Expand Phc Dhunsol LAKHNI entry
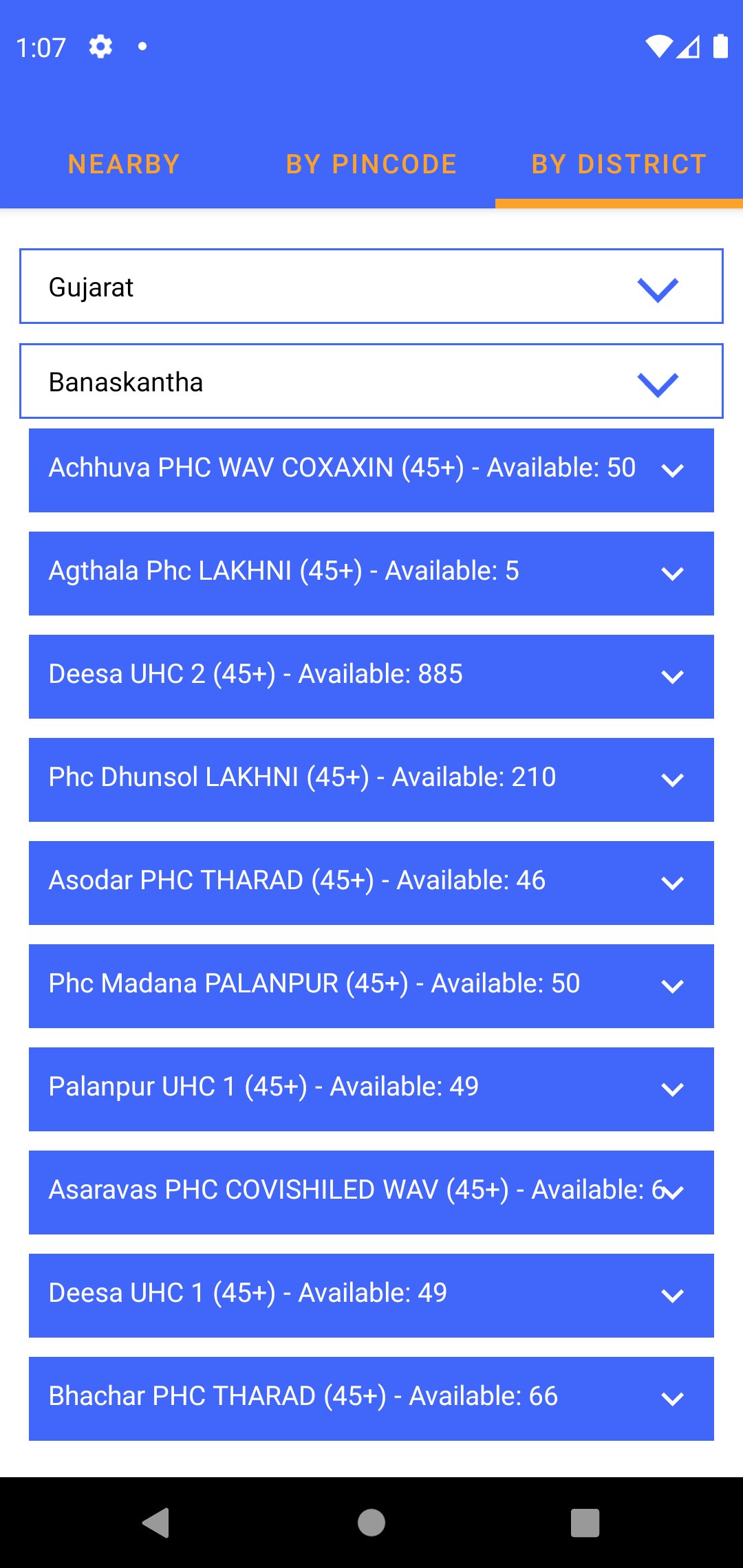The width and height of the screenshot is (743, 1568). point(371,780)
